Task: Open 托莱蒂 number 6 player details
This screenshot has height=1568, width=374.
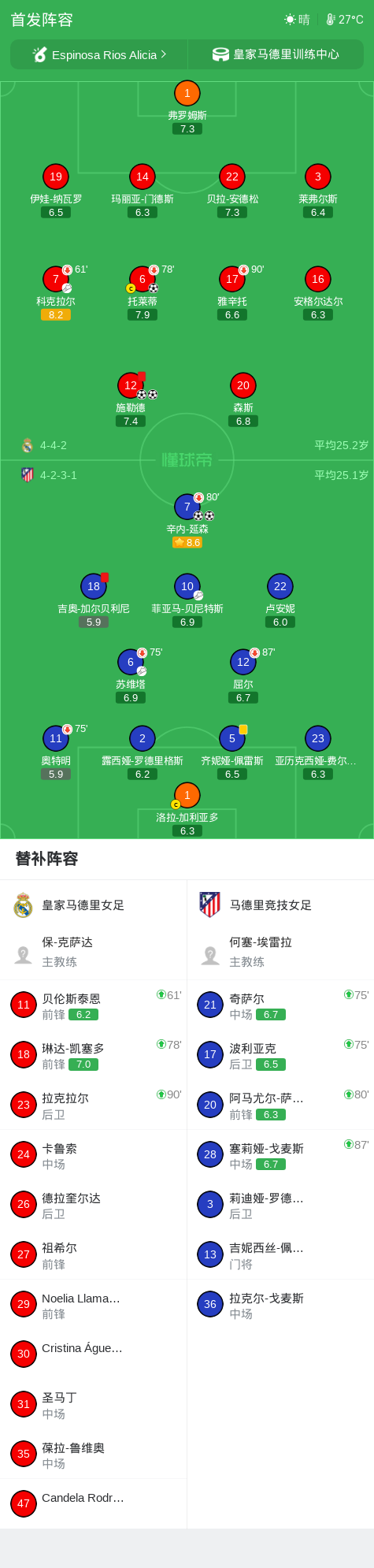Action: point(143,293)
